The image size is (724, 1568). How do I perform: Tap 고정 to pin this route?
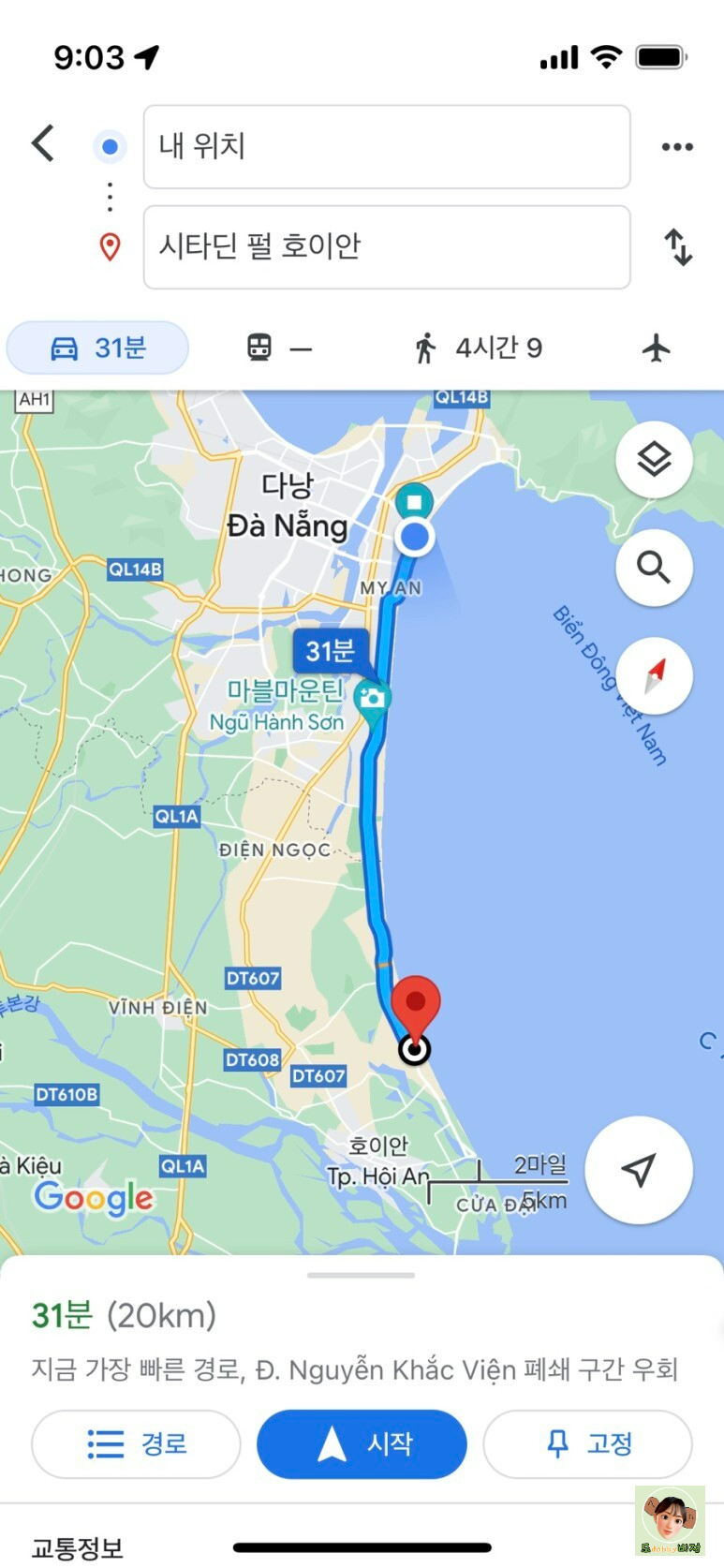tap(588, 1444)
